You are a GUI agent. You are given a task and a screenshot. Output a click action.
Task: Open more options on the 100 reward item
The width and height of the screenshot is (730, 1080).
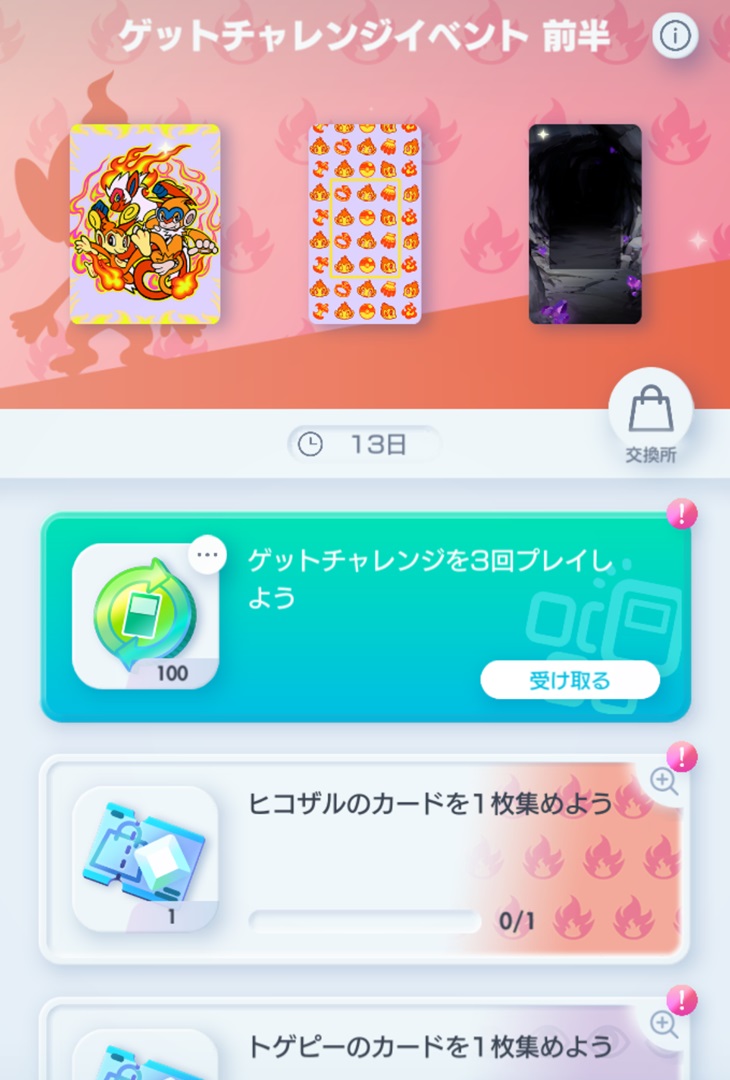point(207,555)
